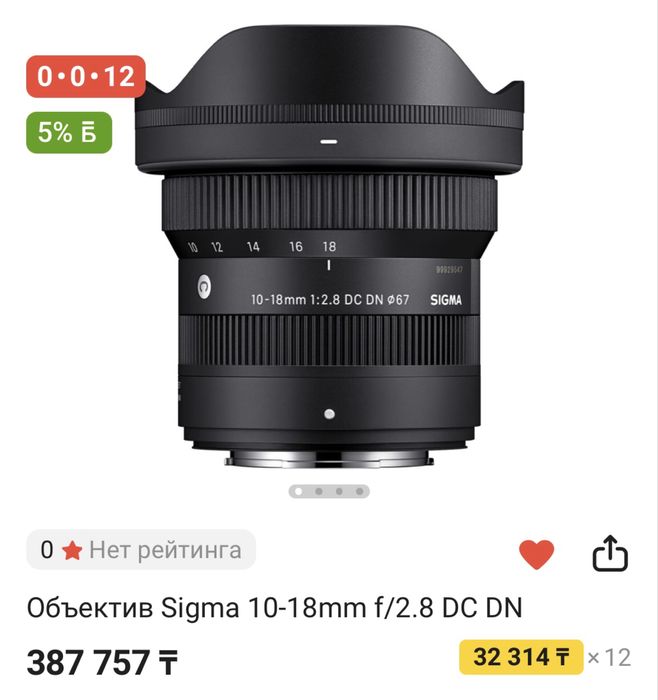Open the "Нет рейтинга" rating chip

pyautogui.click(x=141, y=549)
